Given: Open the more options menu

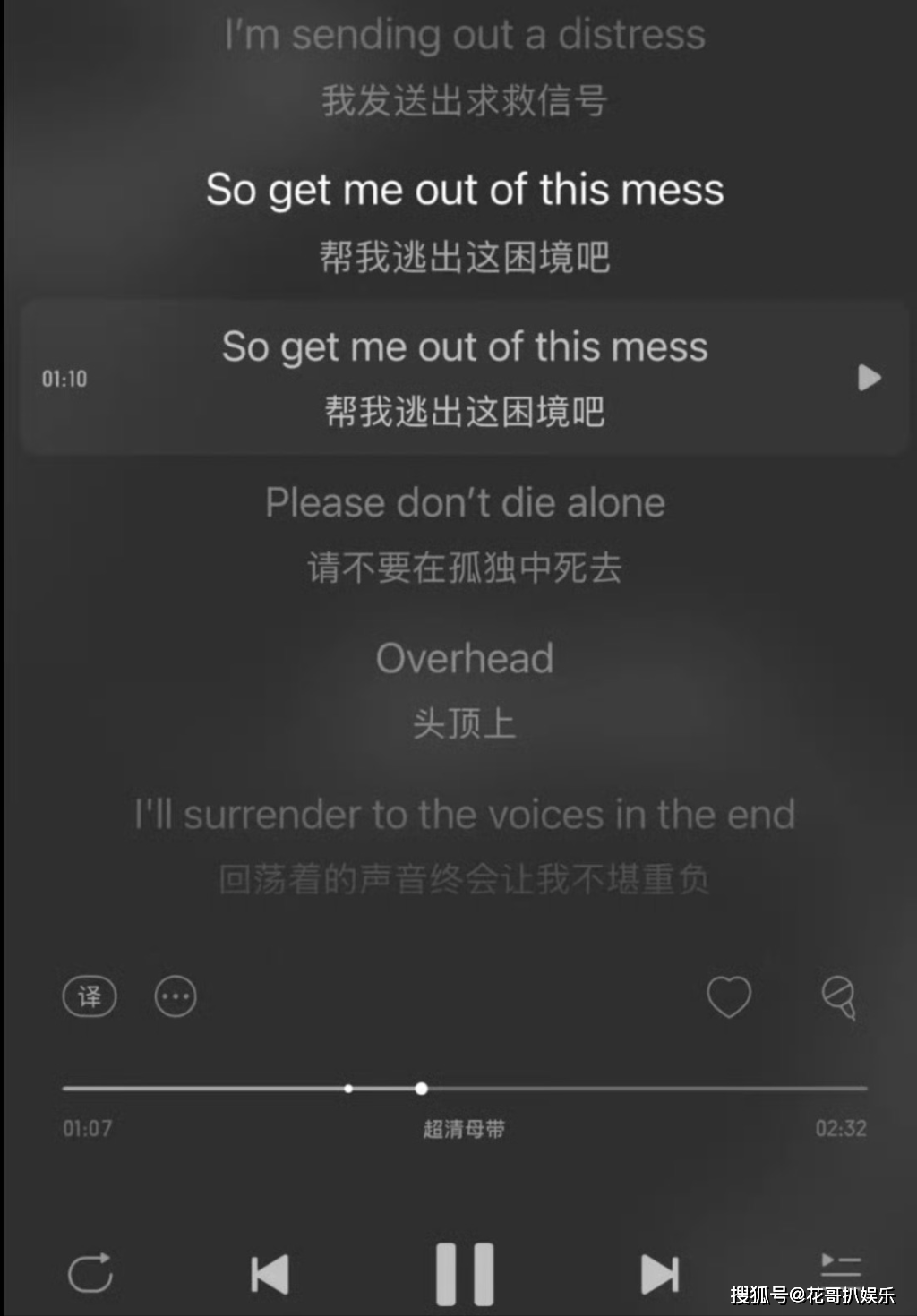Looking at the screenshot, I should (176, 996).
